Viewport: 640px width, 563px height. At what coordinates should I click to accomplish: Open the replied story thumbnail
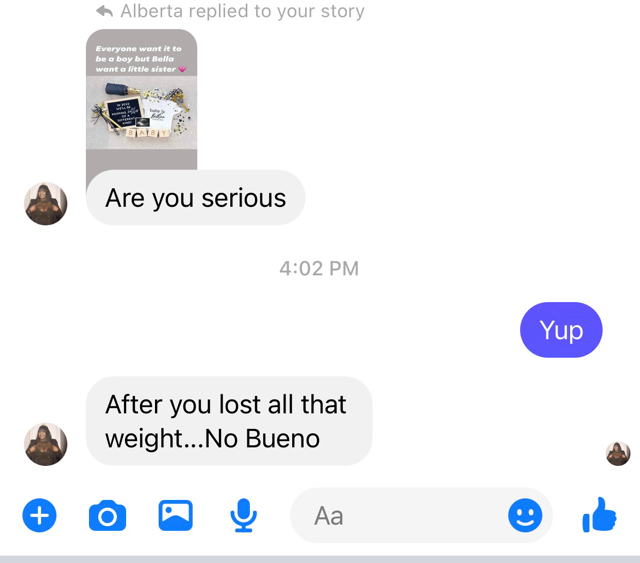coord(141,101)
